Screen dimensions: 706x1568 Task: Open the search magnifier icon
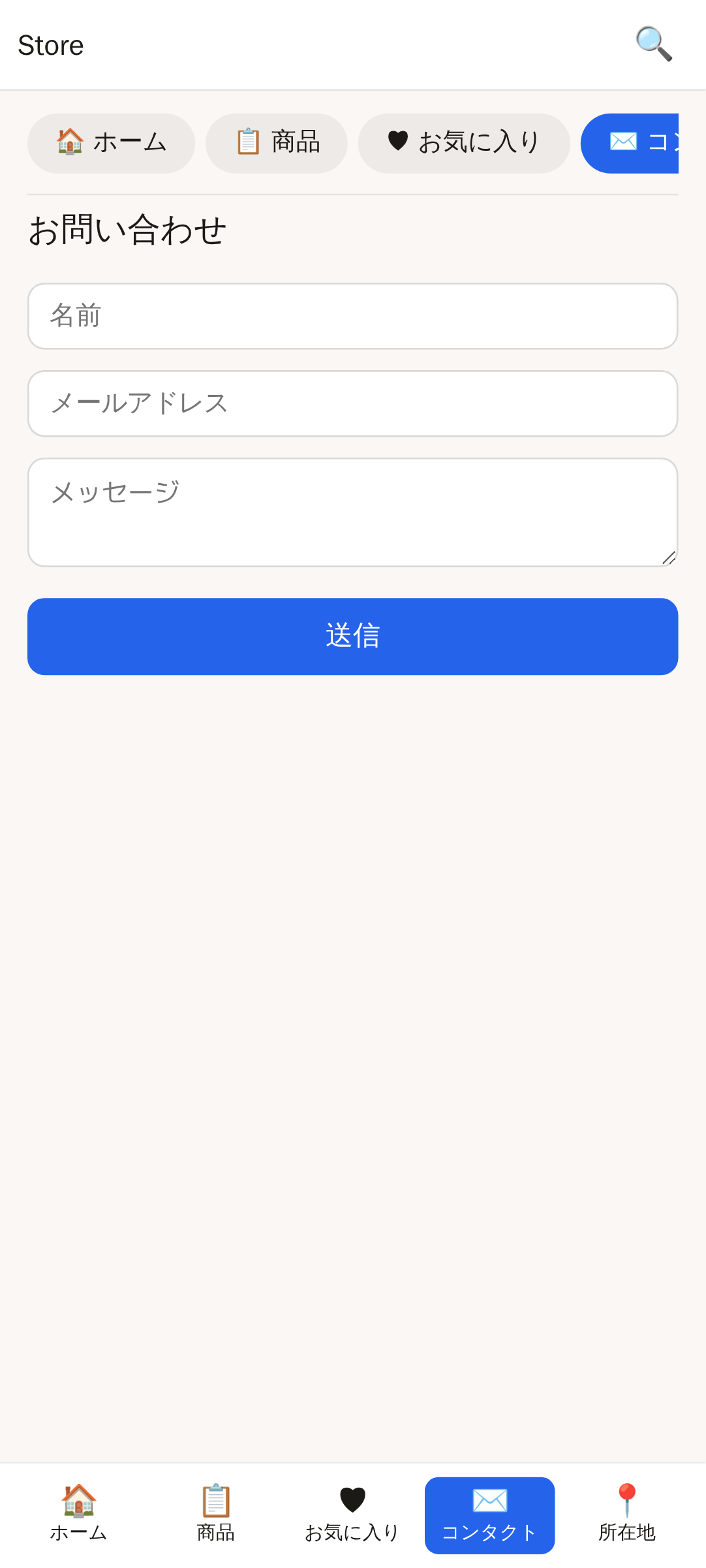point(654,44)
